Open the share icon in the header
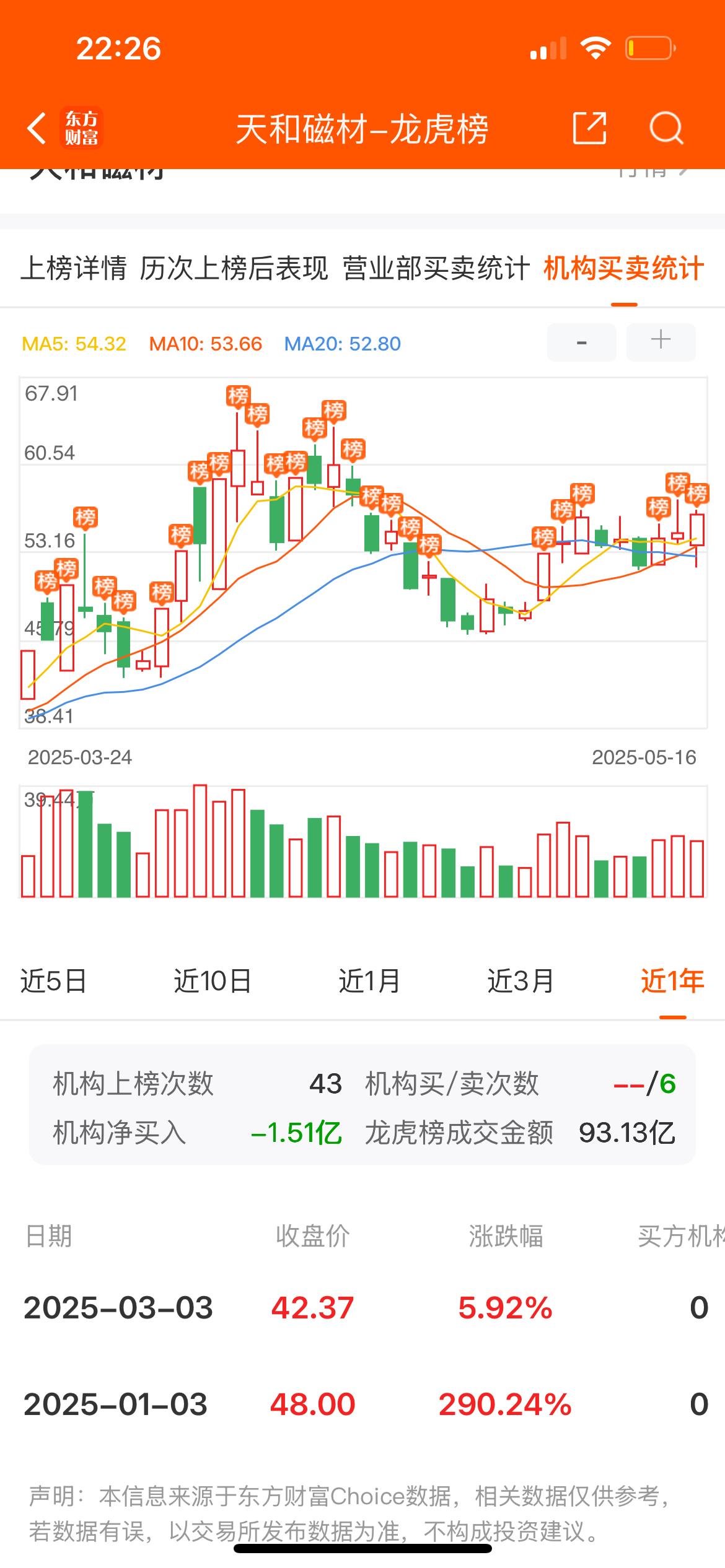725x1568 pixels. pyautogui.click(x=589, y=127)
